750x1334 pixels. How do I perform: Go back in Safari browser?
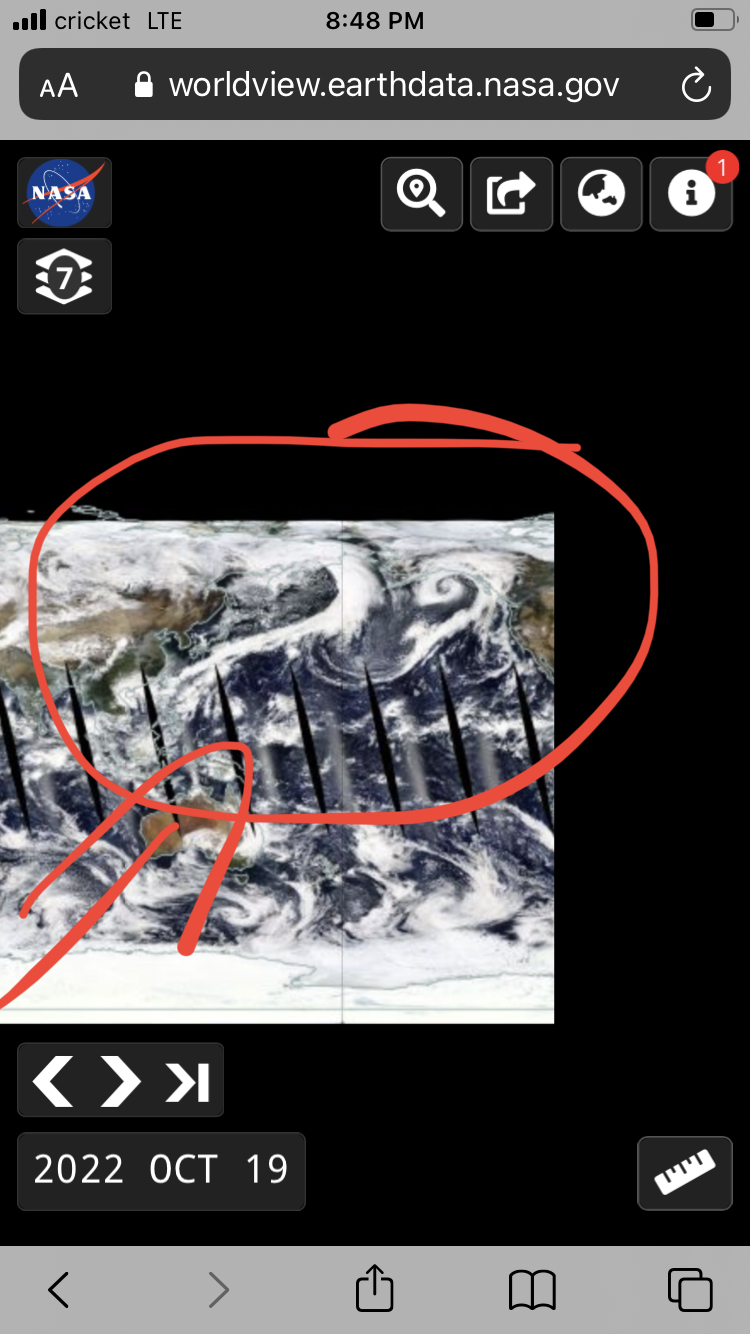59,1290
